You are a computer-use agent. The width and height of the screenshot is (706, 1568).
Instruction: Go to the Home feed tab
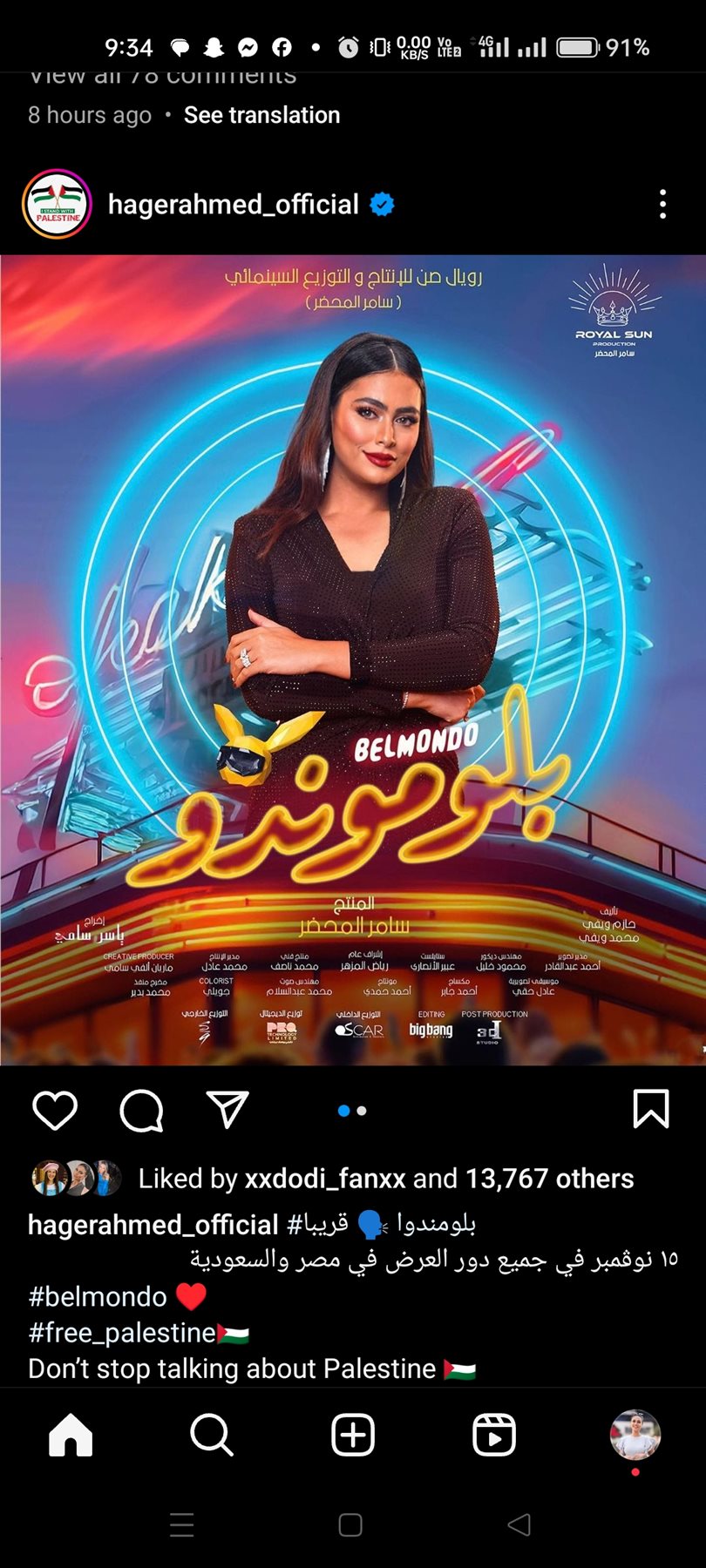coord(71,1435)
